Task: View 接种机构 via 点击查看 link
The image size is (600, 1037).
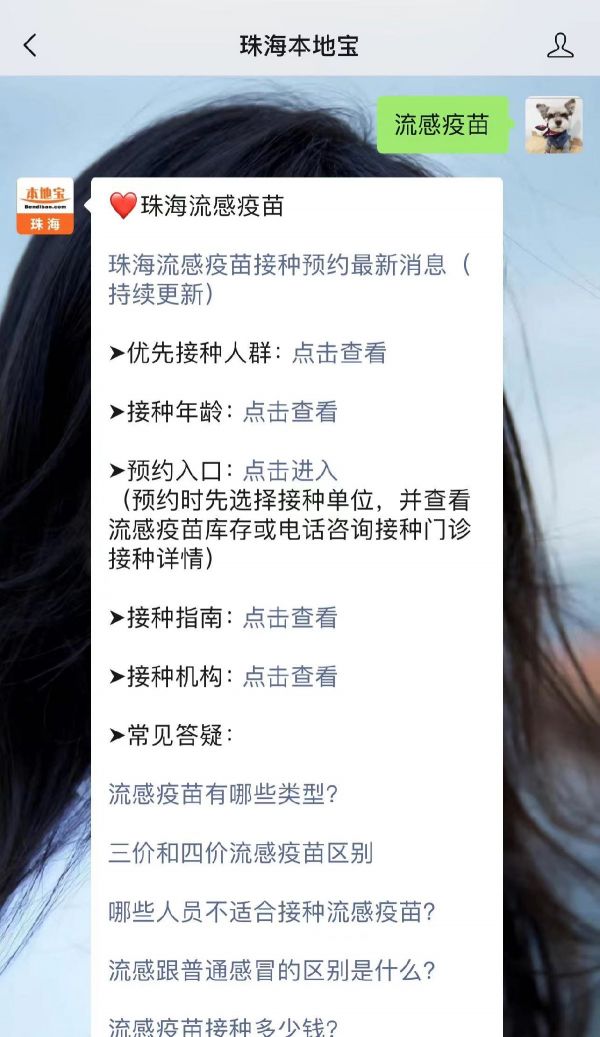Action: pyautogui.click(x=290, y=676)
